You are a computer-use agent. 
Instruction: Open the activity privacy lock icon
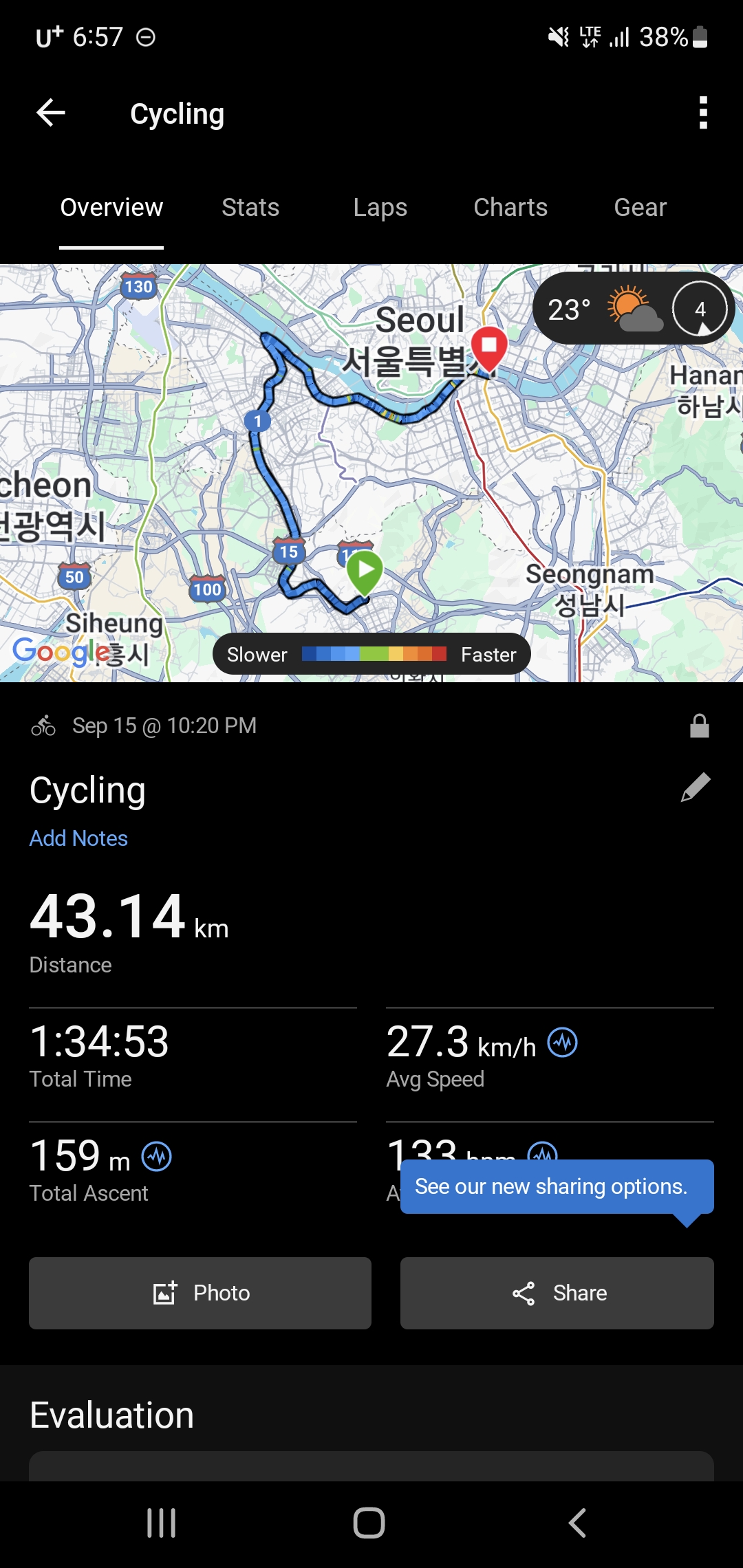(x=699, y=726)
